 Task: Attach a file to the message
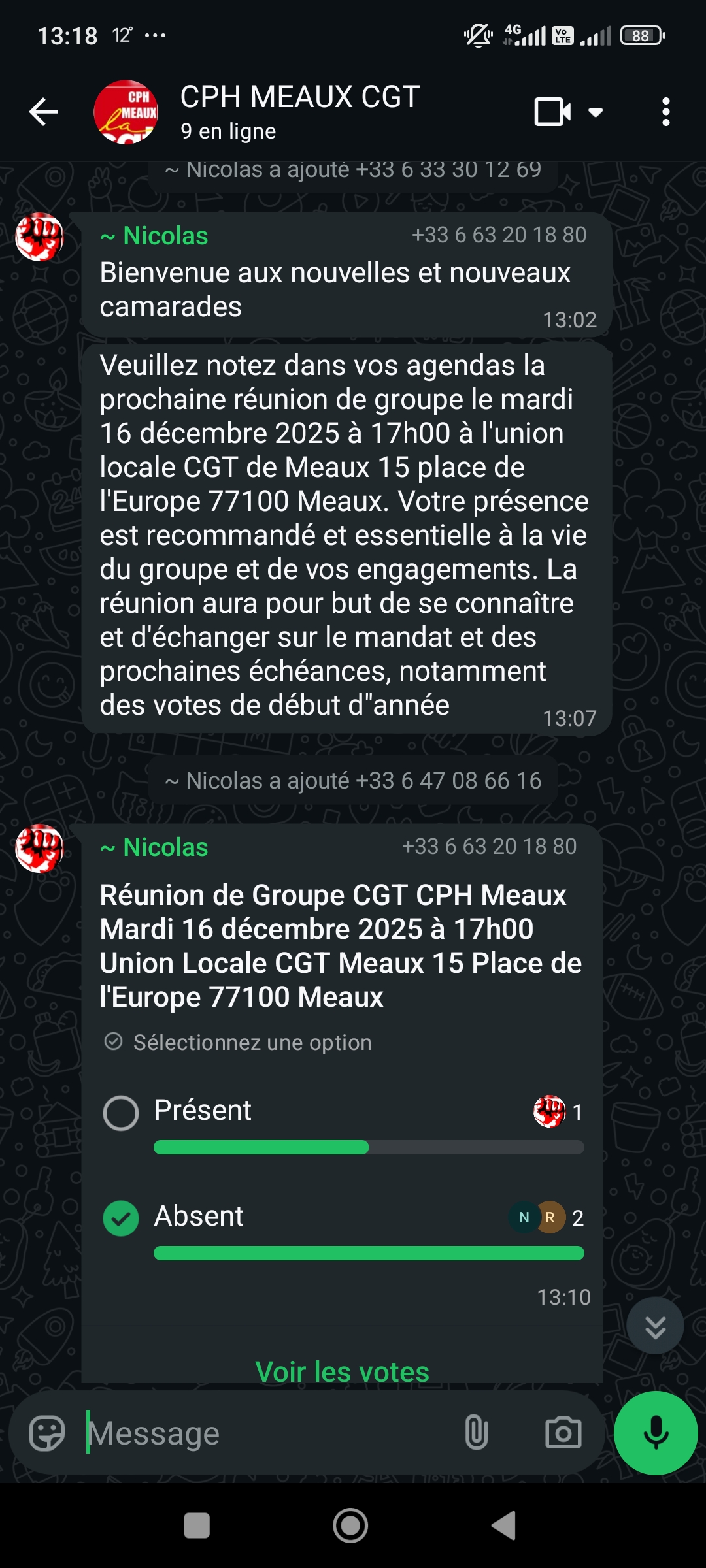point(477,1434)
